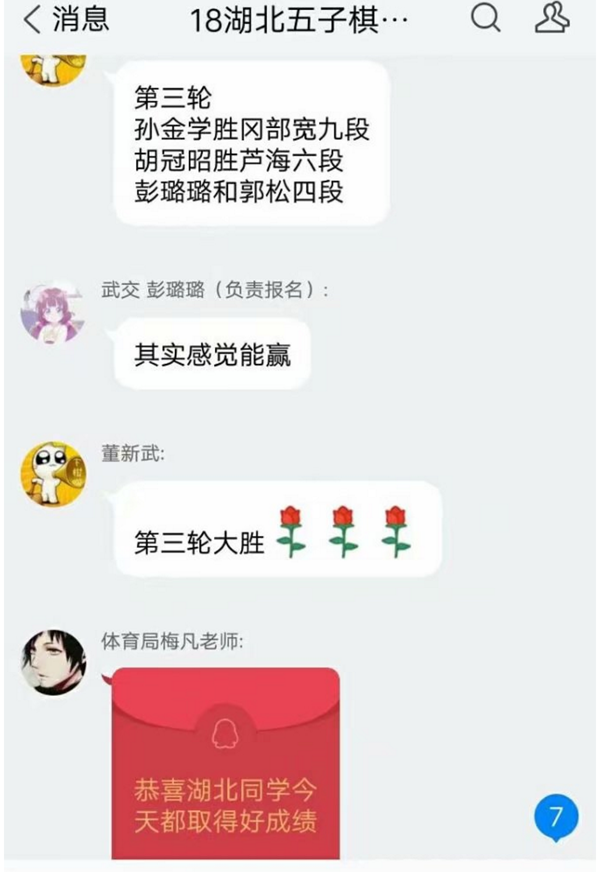Search within this group chat

point(485,20)
